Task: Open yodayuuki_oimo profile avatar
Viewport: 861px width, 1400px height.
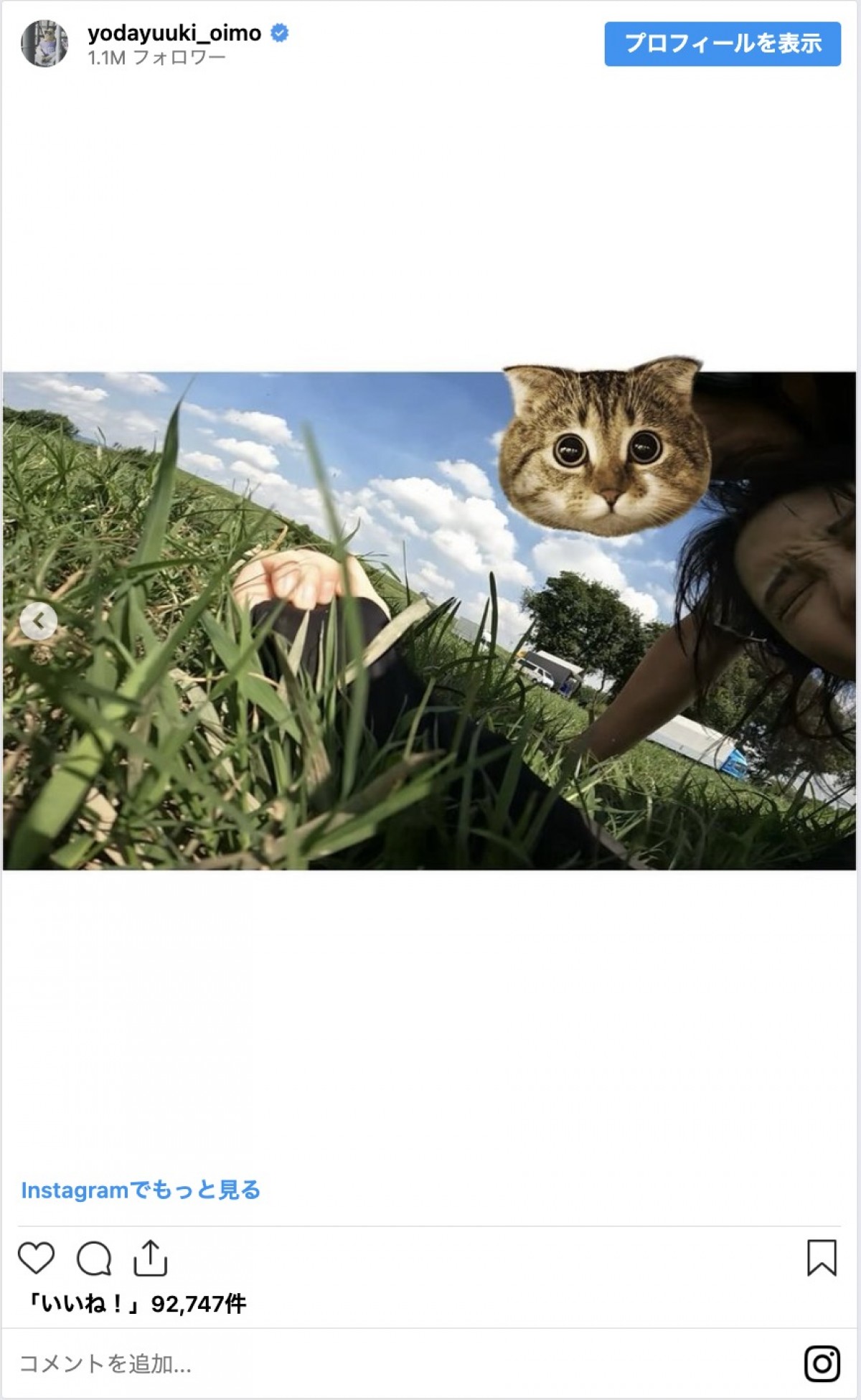Action: tap(44, 44)
